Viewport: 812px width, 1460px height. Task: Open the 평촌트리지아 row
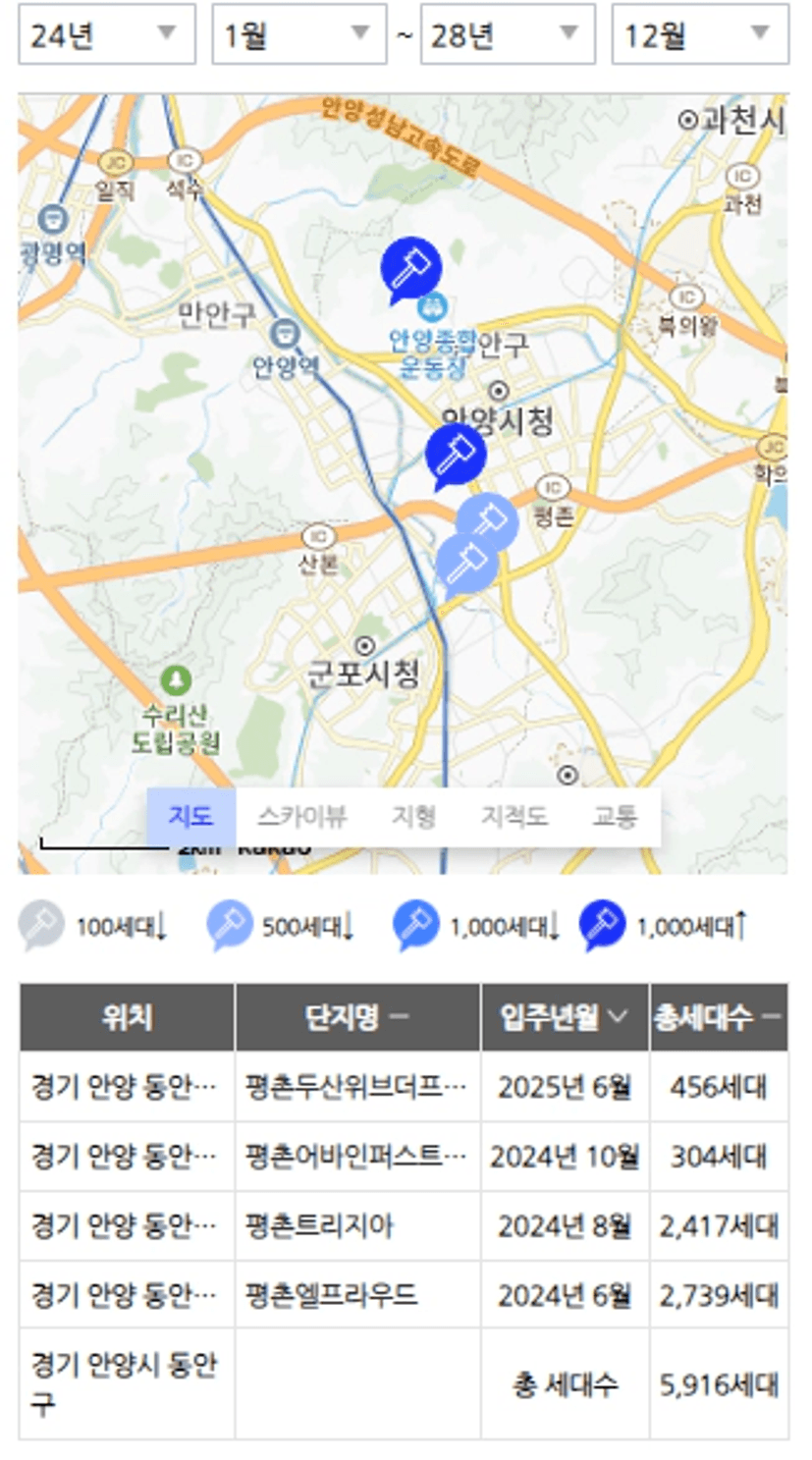(404, 1225)
